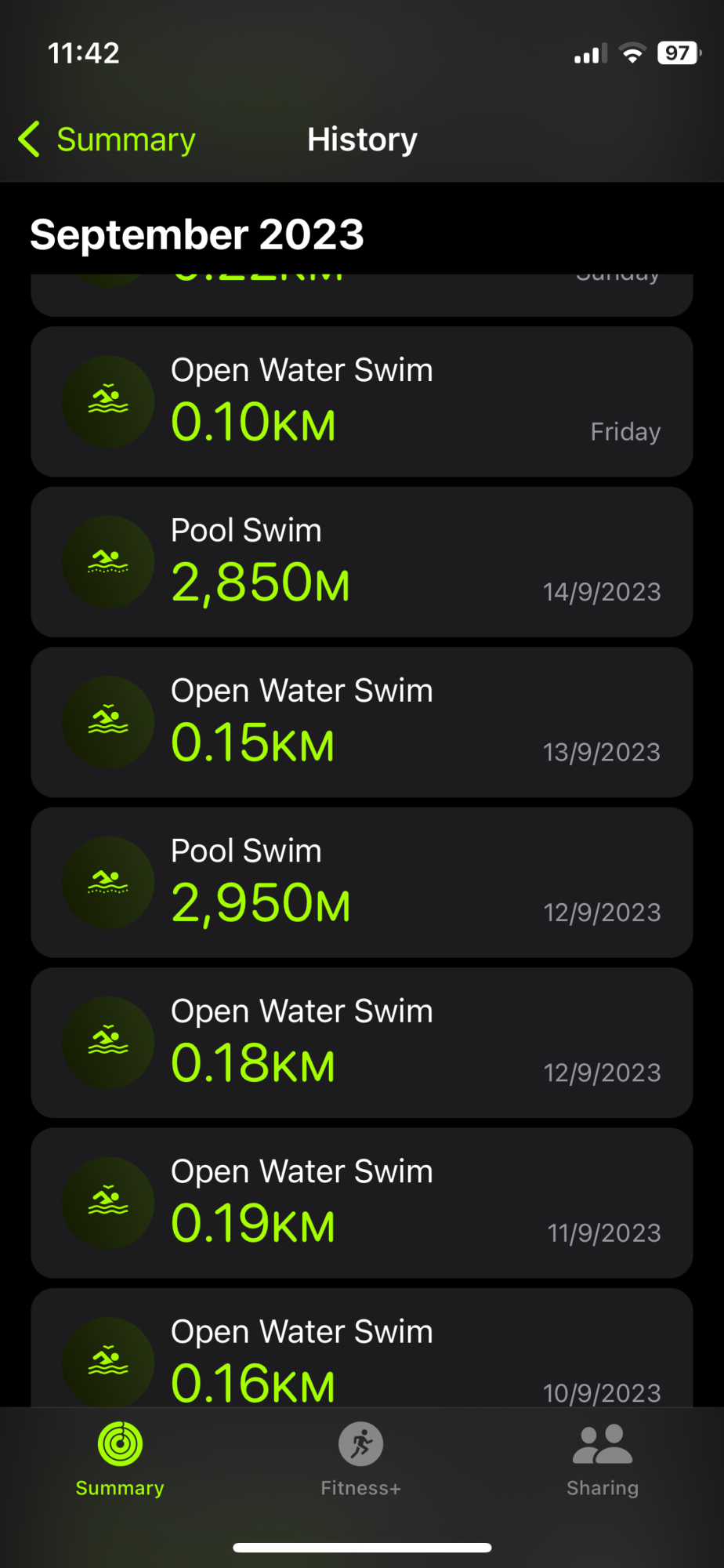
Task: Go back to Summary
Action: coord(107,140)
